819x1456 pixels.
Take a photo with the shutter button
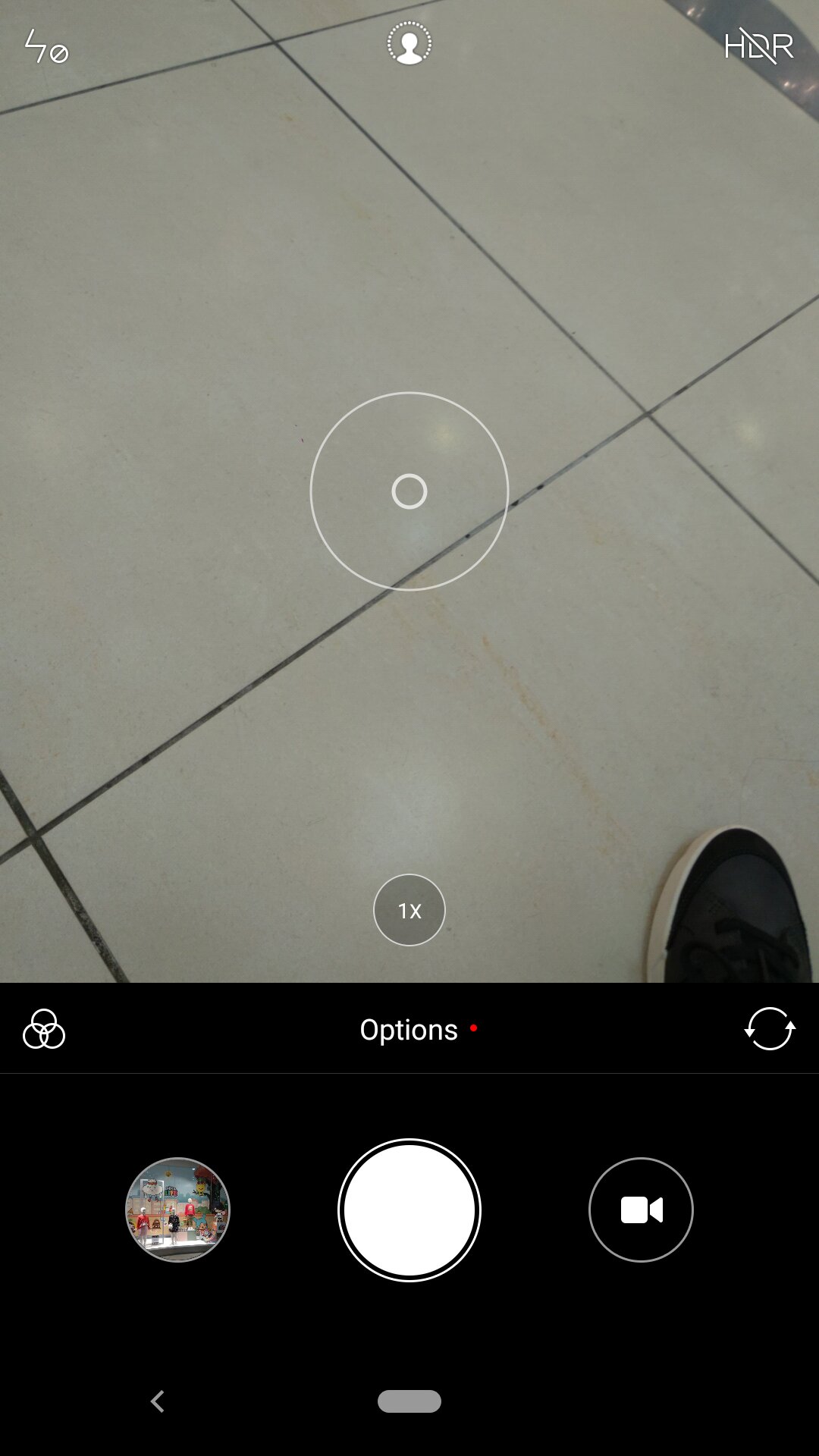(x=409, y=1210)
